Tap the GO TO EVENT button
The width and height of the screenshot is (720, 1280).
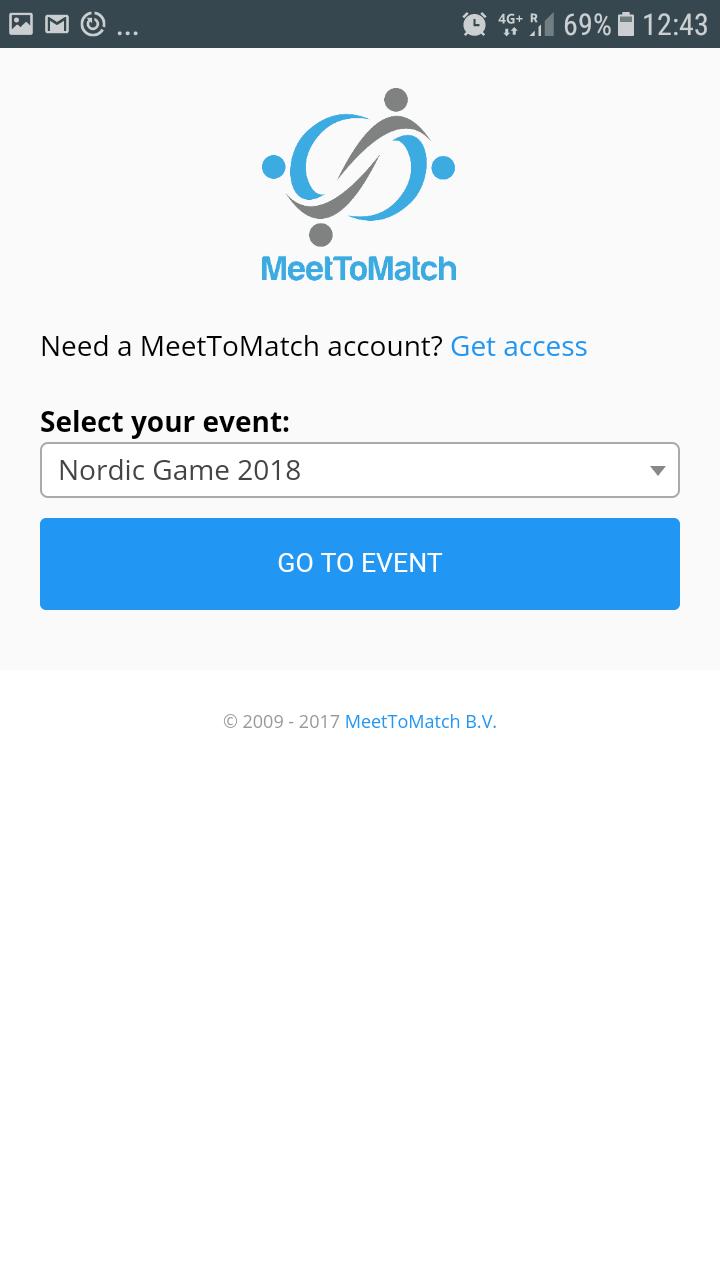[x=360, y=563]
